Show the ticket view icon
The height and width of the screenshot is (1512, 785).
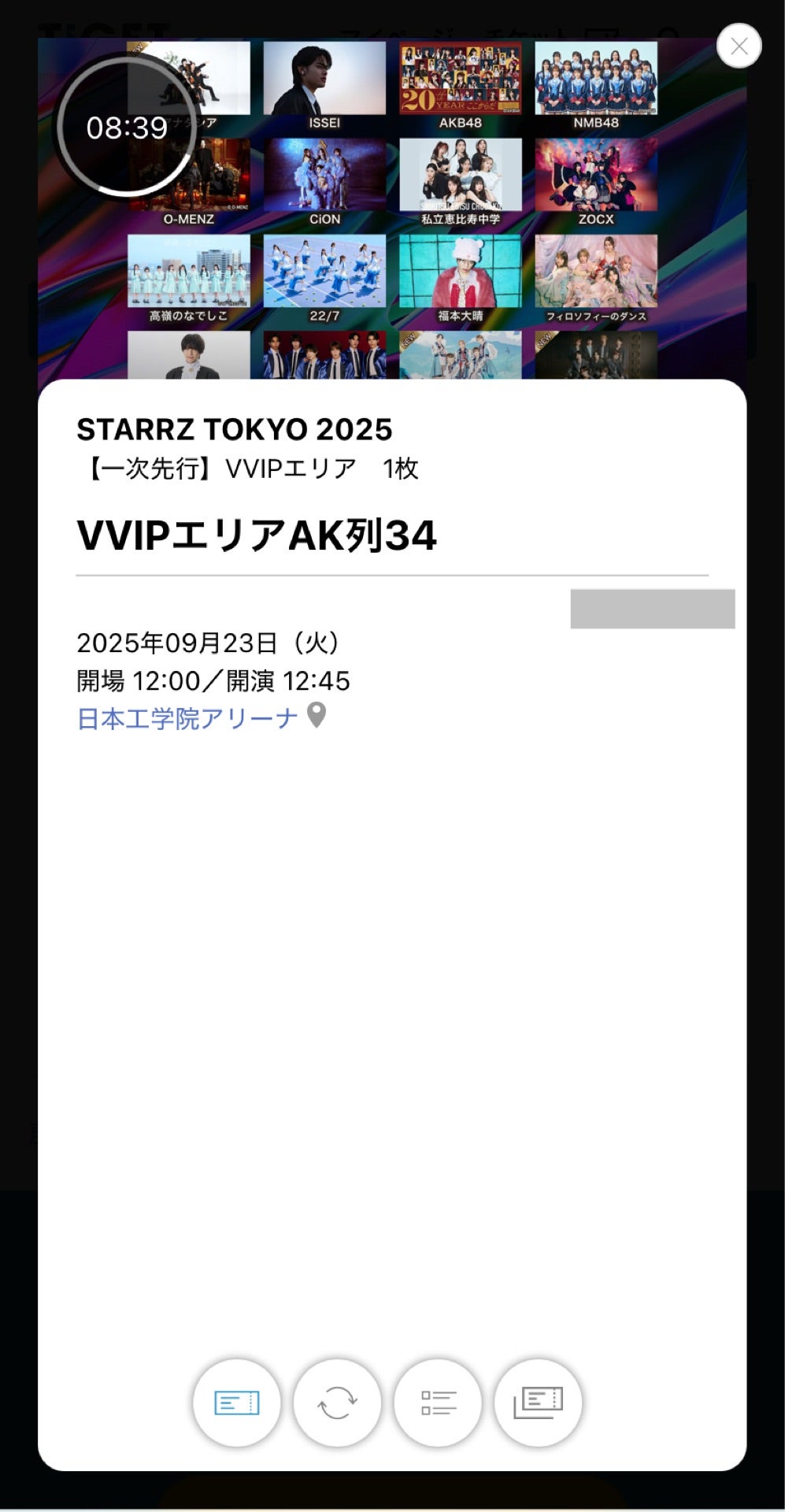237,1402
